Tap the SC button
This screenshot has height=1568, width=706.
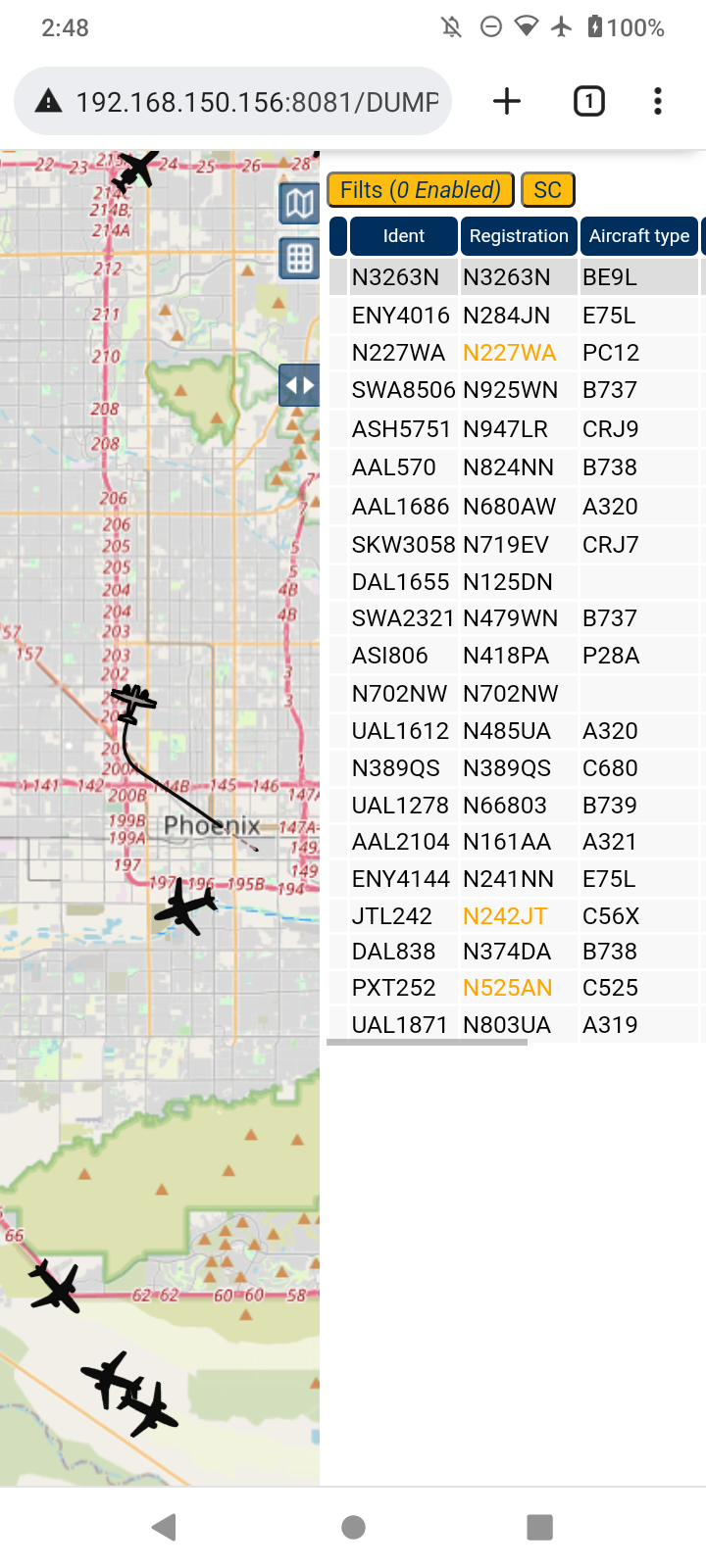[548, 190]
